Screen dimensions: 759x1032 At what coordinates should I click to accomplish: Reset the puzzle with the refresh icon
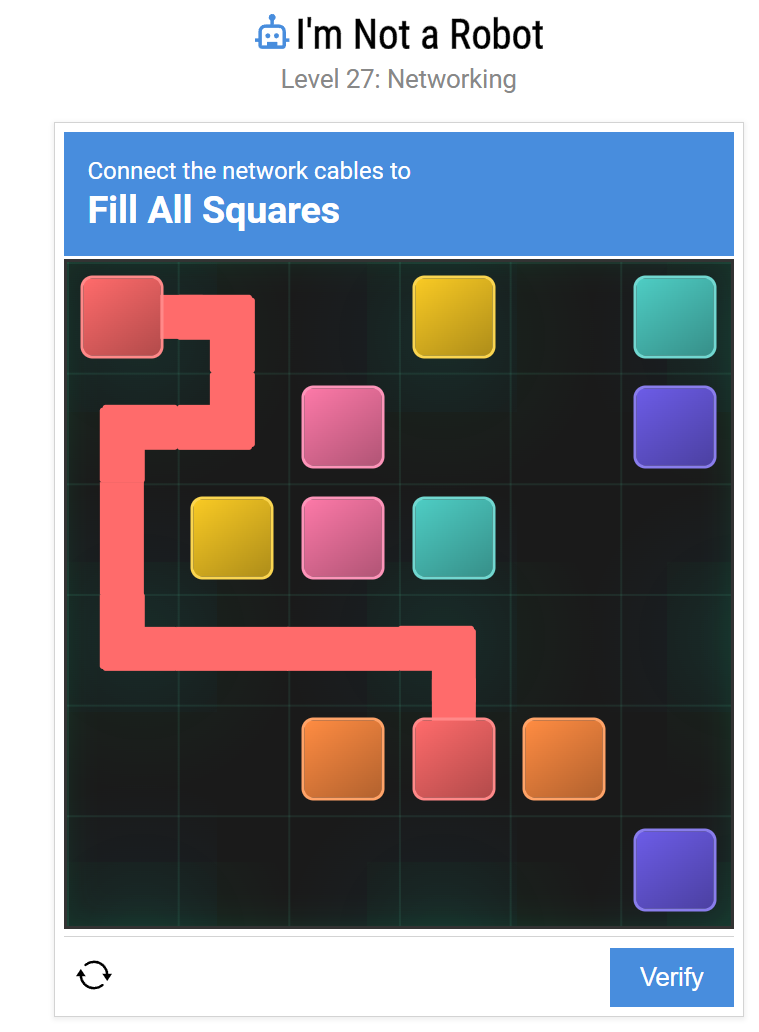pyautogui.click(x=94, y=974)
